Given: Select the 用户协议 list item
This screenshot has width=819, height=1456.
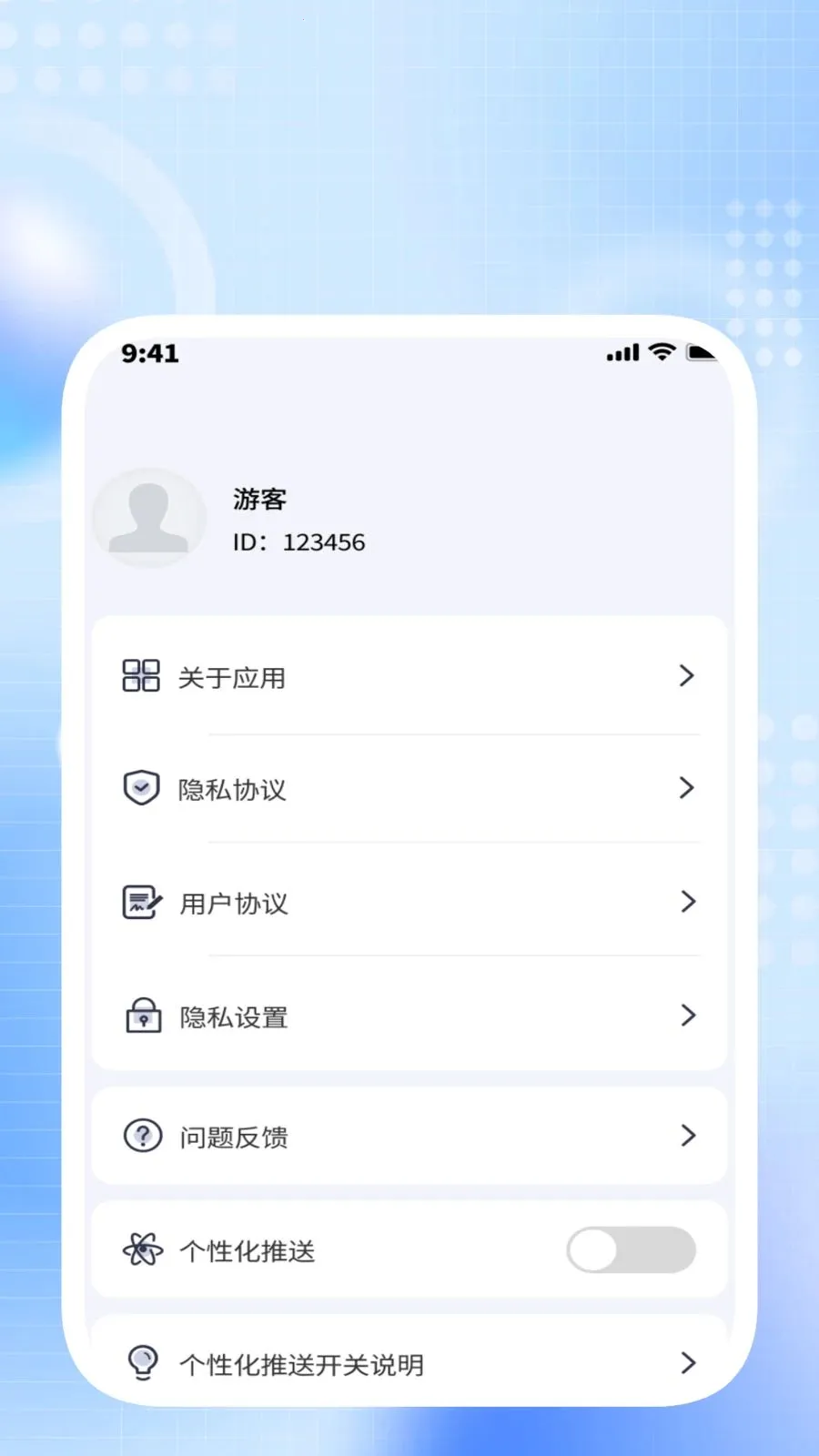Looking at the screenshot, I should pyautogui.click(x=409, y=902).
